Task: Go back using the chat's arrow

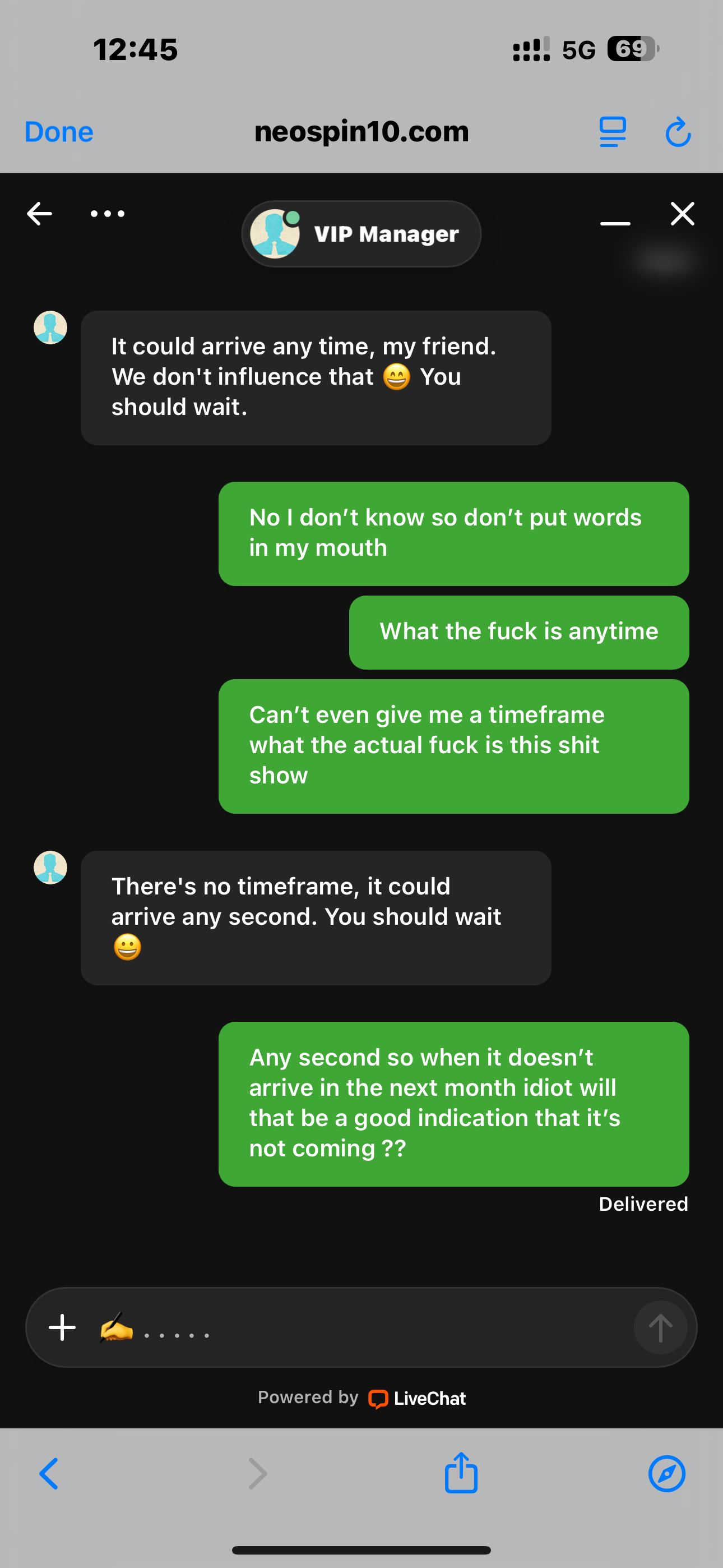Action: [40, 214]
